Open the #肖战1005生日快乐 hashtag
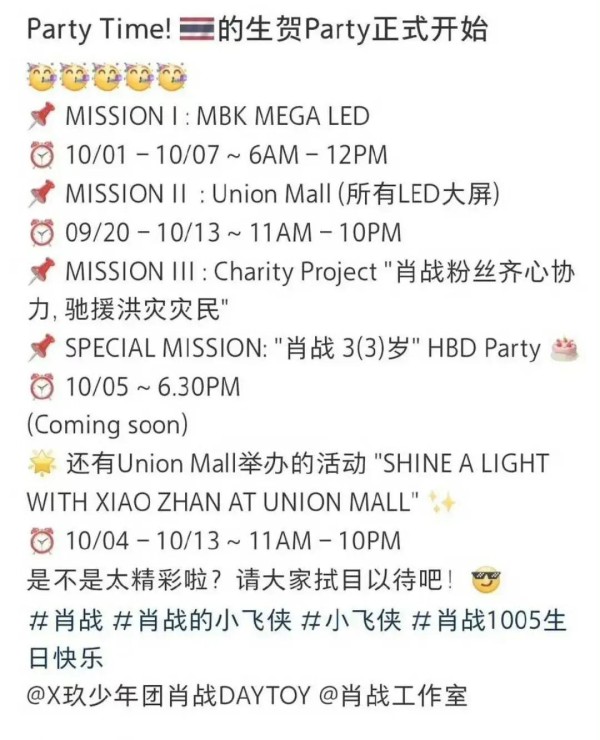 pyautogui.click(x=490, y=620)
